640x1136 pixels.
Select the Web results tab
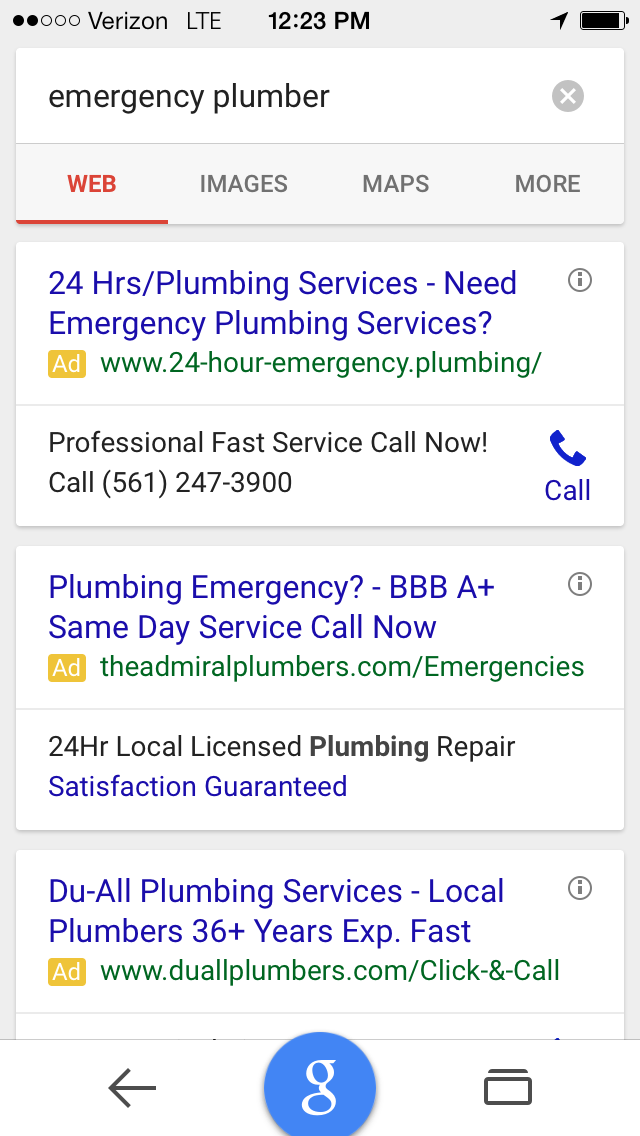(x=92, y=184)
